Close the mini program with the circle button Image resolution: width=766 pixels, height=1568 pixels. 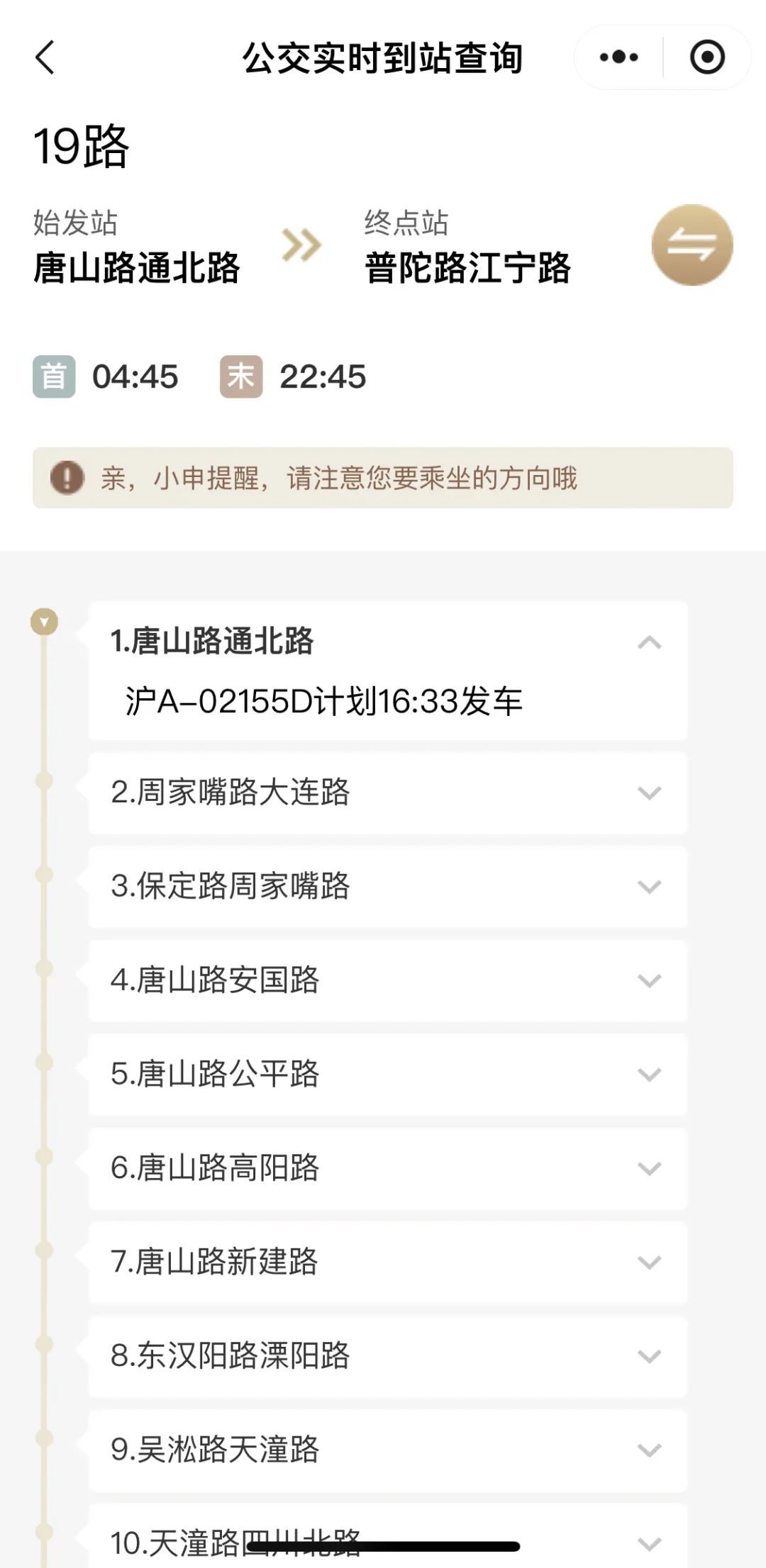coord(707,57)
